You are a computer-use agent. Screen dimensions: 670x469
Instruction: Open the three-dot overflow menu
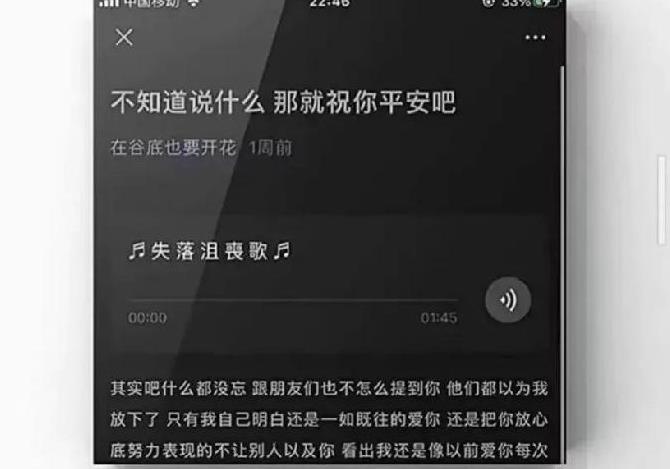click(536, 38)
